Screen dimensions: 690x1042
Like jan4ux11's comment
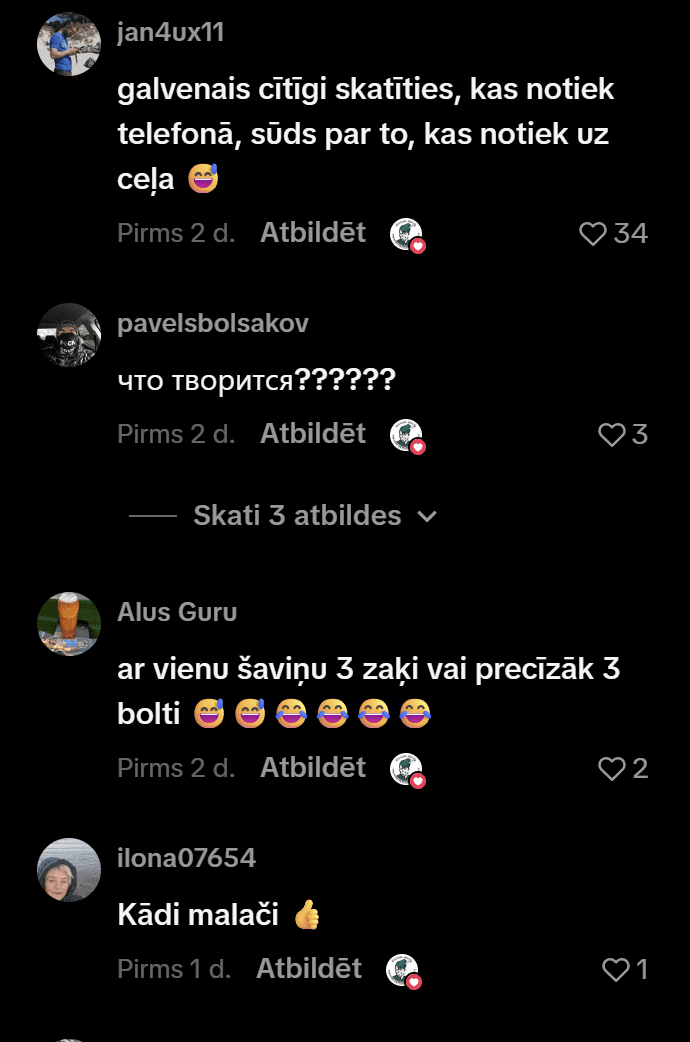tap(593, 234)
